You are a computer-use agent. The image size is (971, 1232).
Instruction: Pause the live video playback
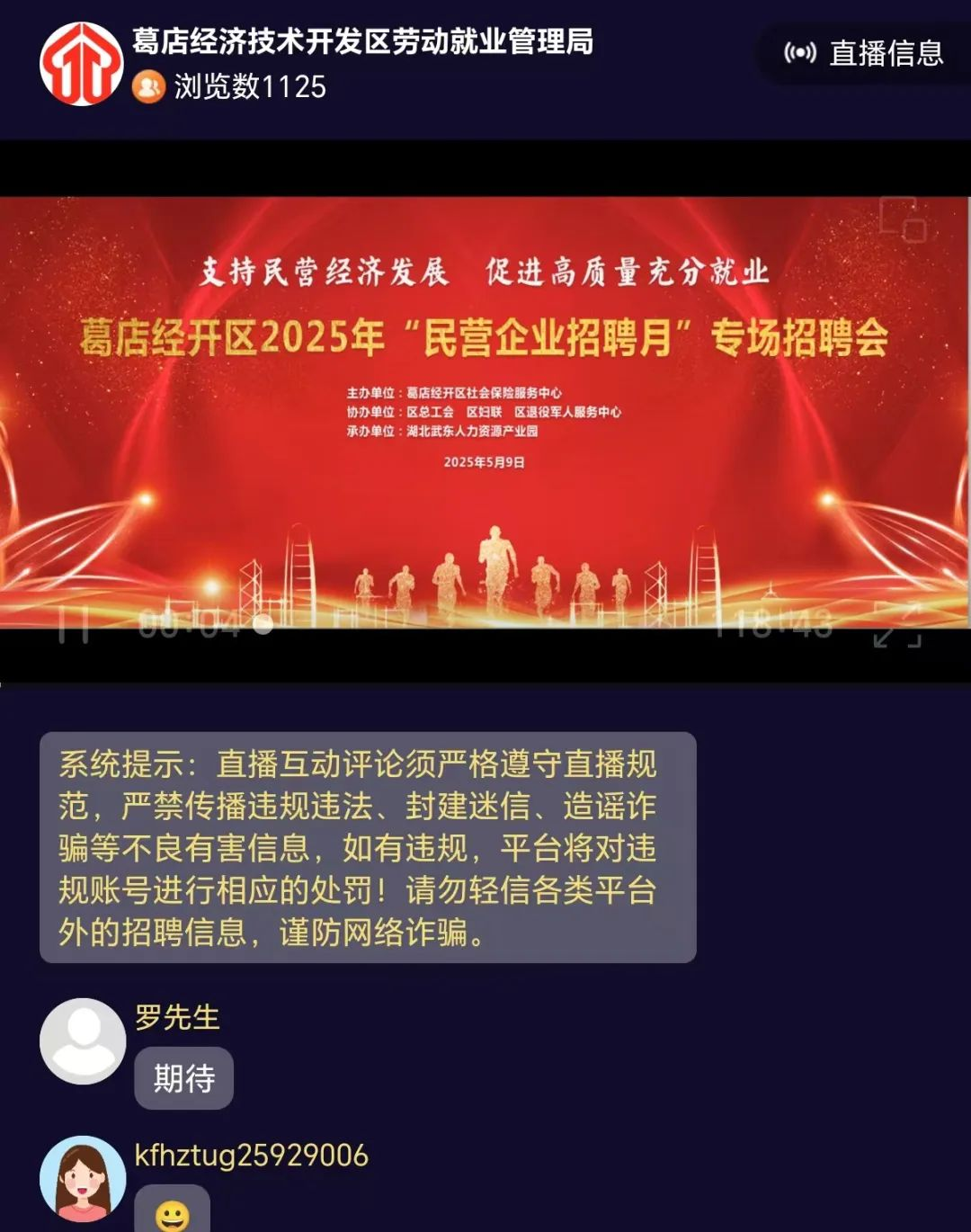point(74,625)
